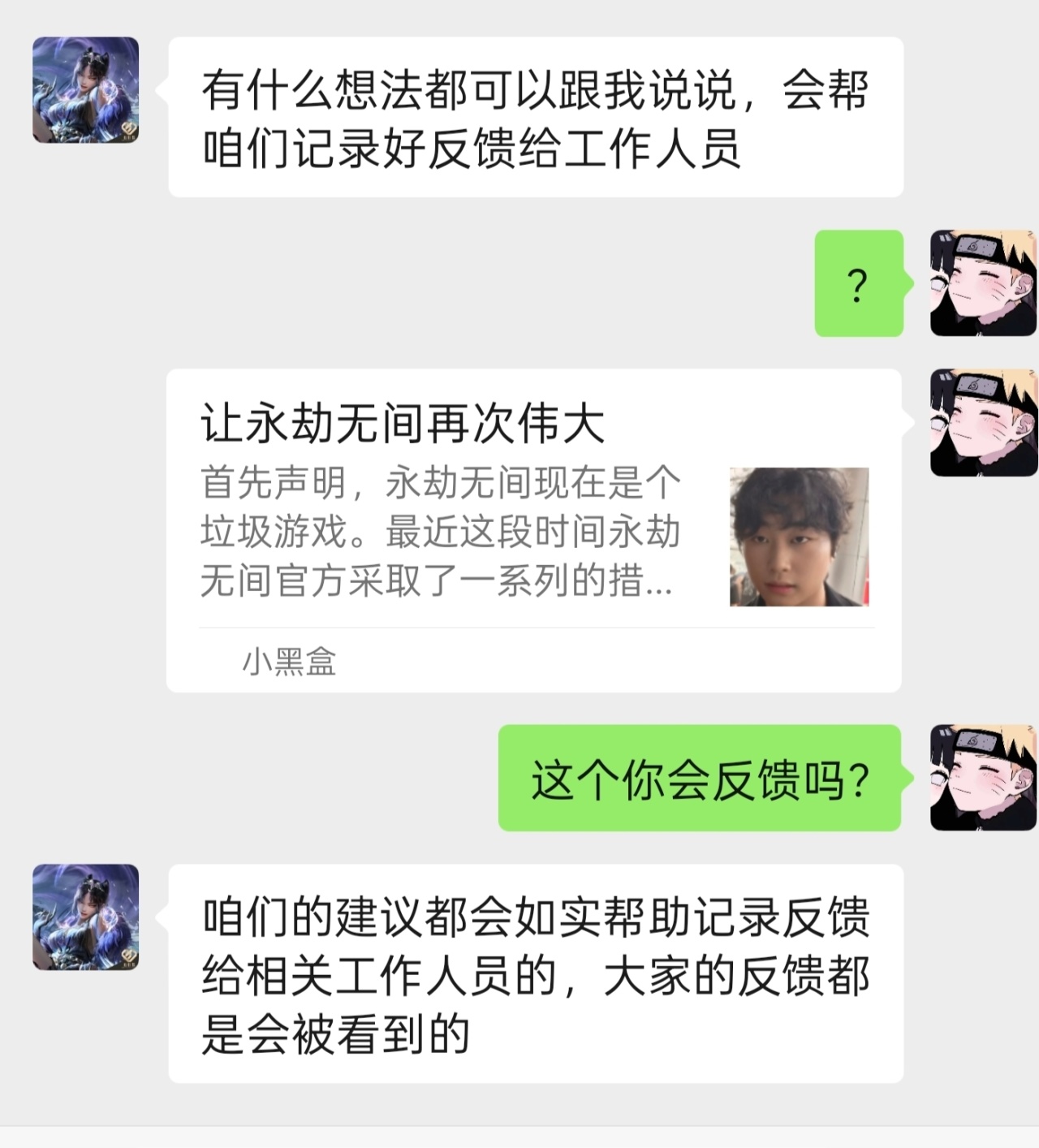The image size is (1039, 1148).
Task: View profile from avatar beside "咱们的建议都会如实" message
Action: pyautogui.click(x=85, y=917)
